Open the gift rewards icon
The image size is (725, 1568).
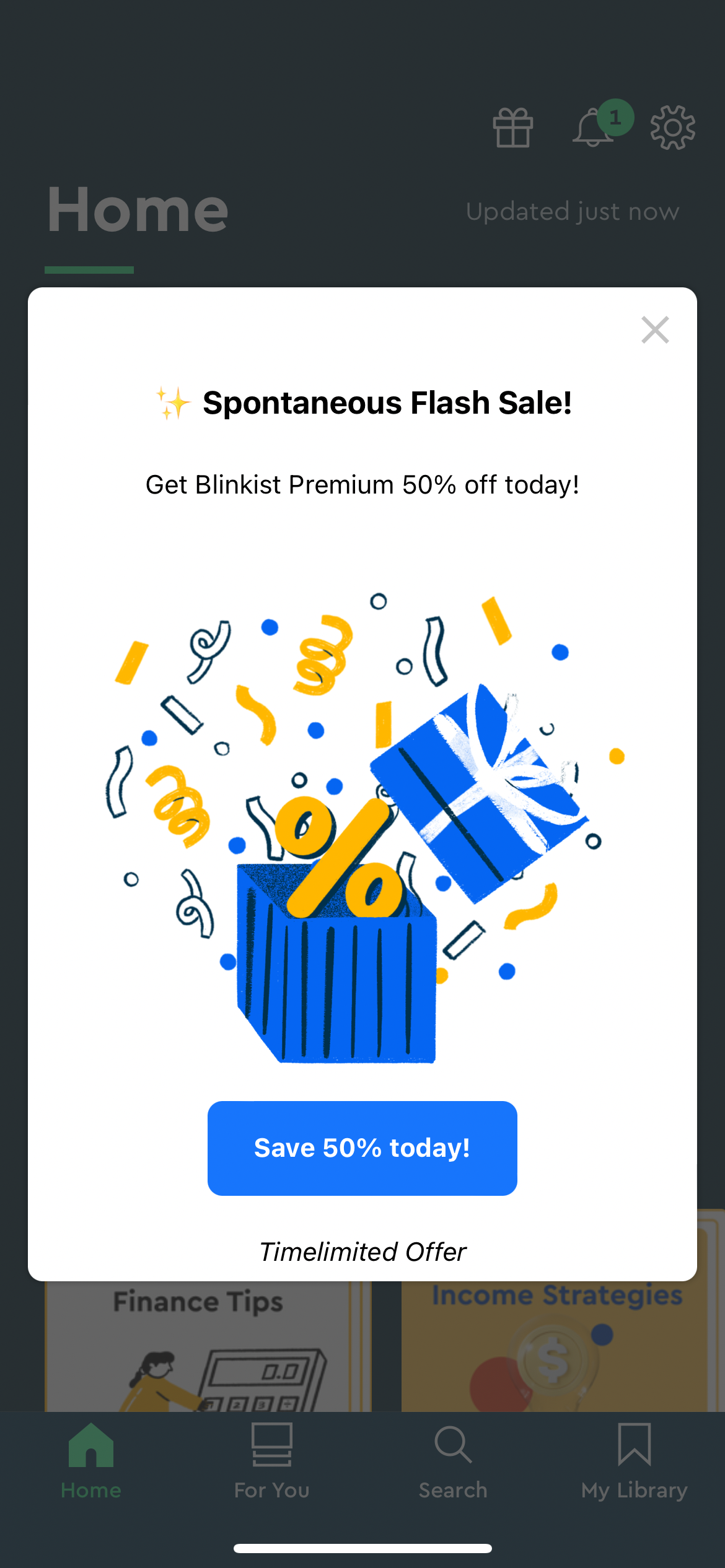[x=512, y=128]
